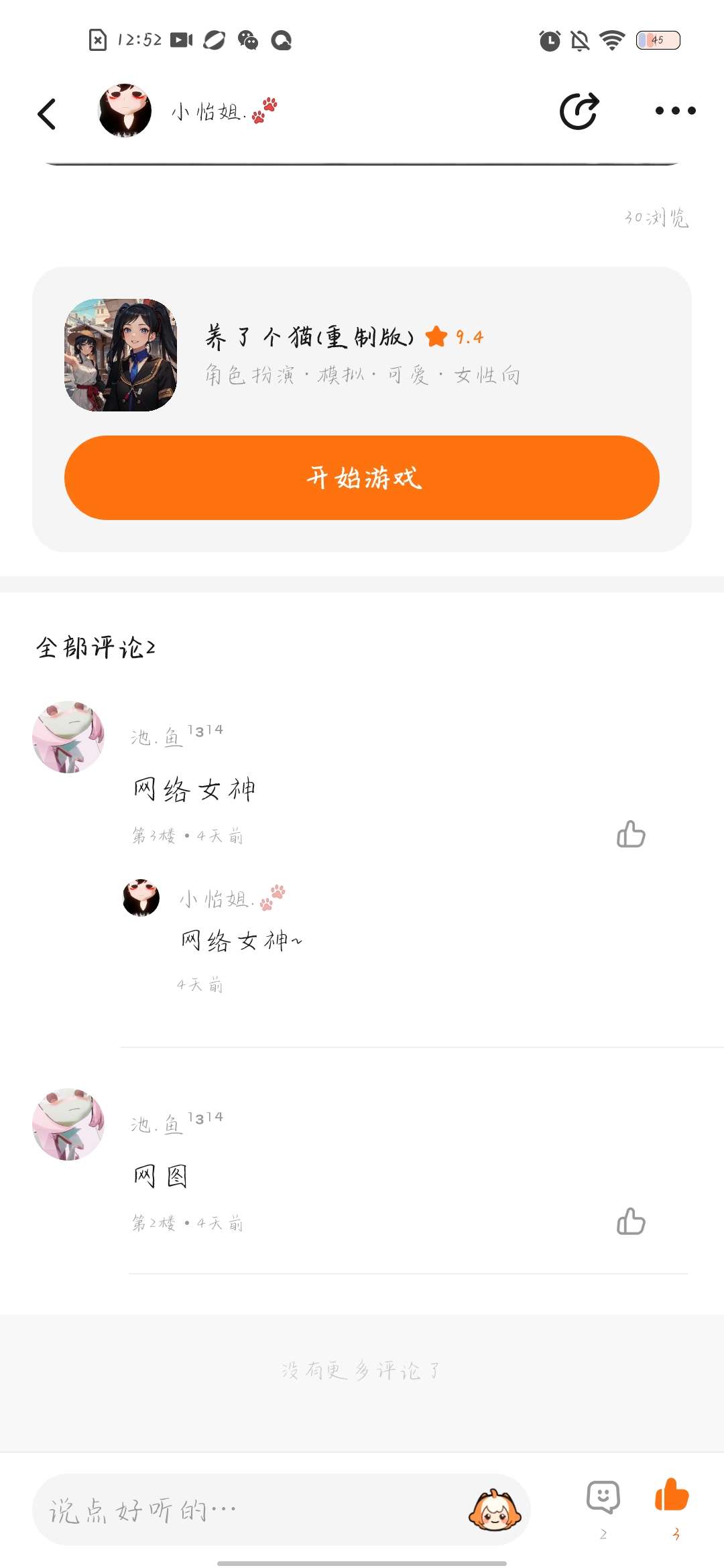Open 小怡姐's avatar in the reply 网络女神~
The height and width of the screenshot is (1568, 724).
(141, 898)
